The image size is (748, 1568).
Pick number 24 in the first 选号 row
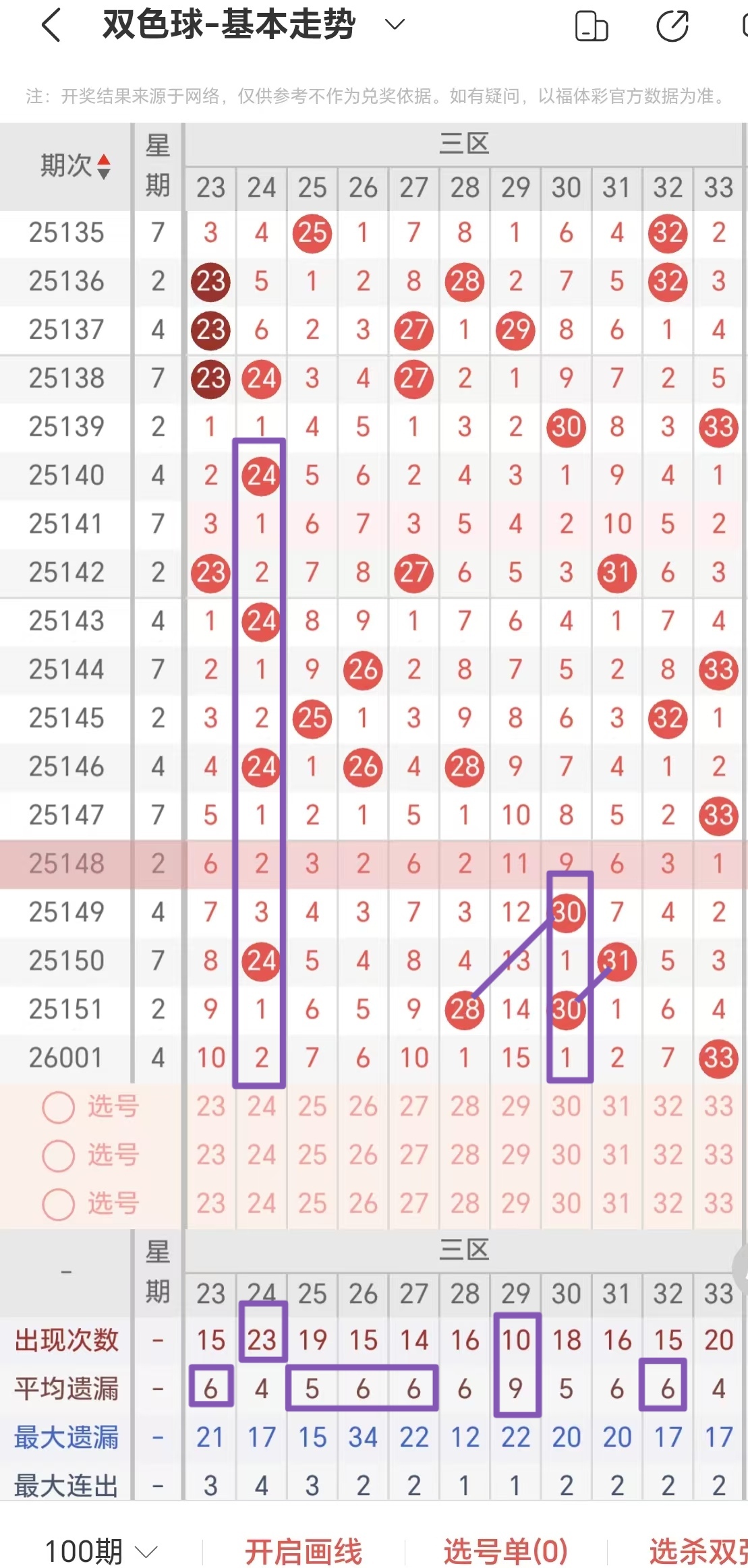click(x=261, y=1107)
